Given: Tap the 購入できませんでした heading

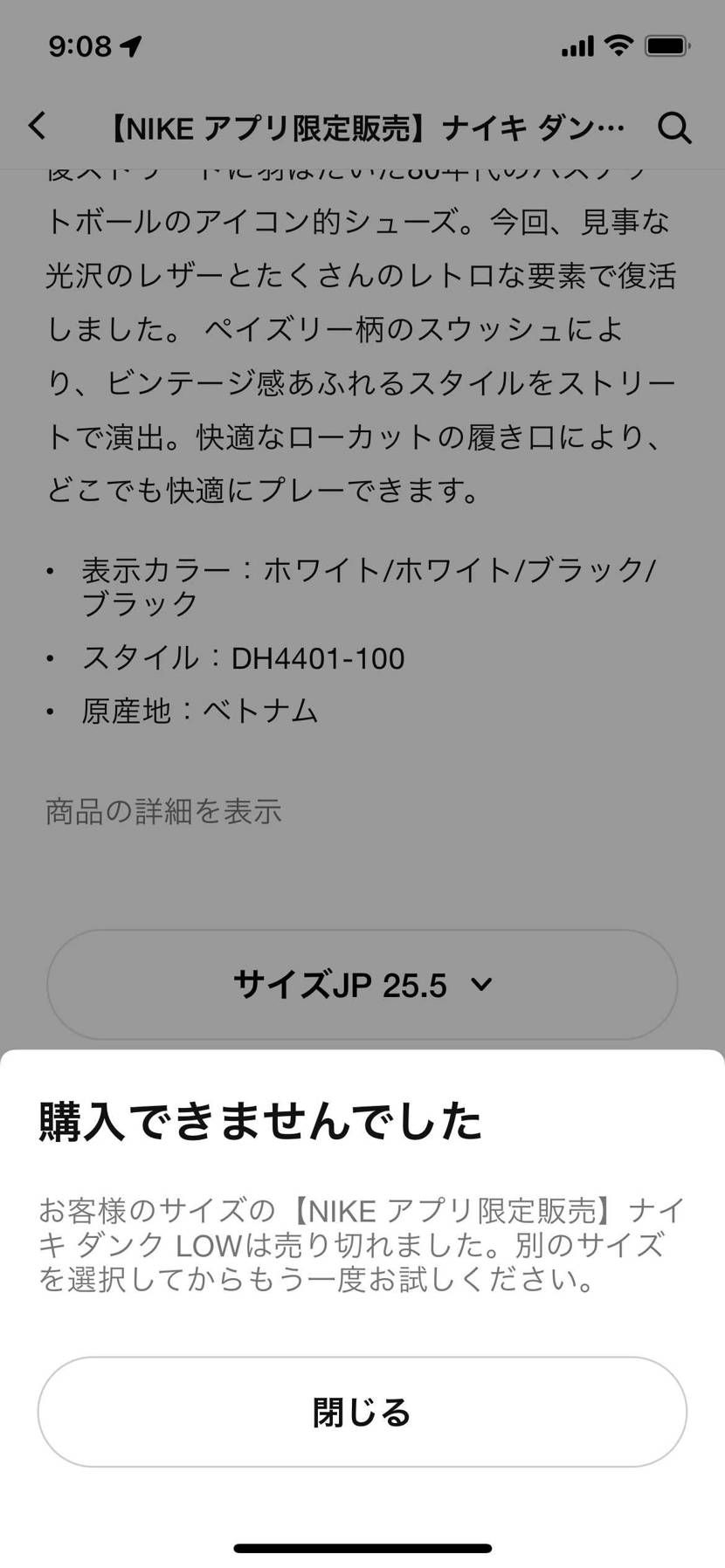Looking at the screenshot, I should (x=259, y=1123).
